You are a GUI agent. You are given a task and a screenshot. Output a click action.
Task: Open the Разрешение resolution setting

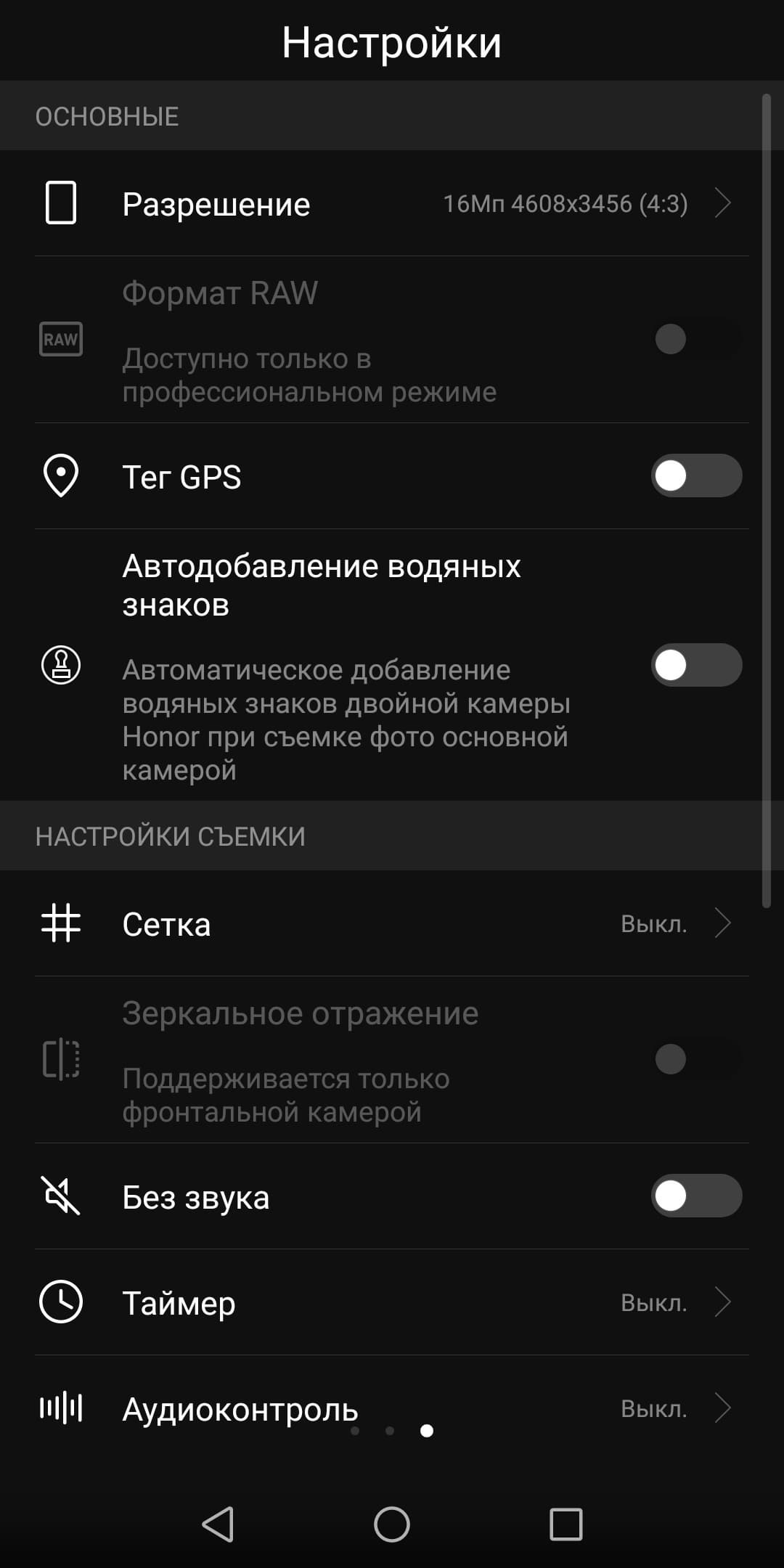[392, 203]
